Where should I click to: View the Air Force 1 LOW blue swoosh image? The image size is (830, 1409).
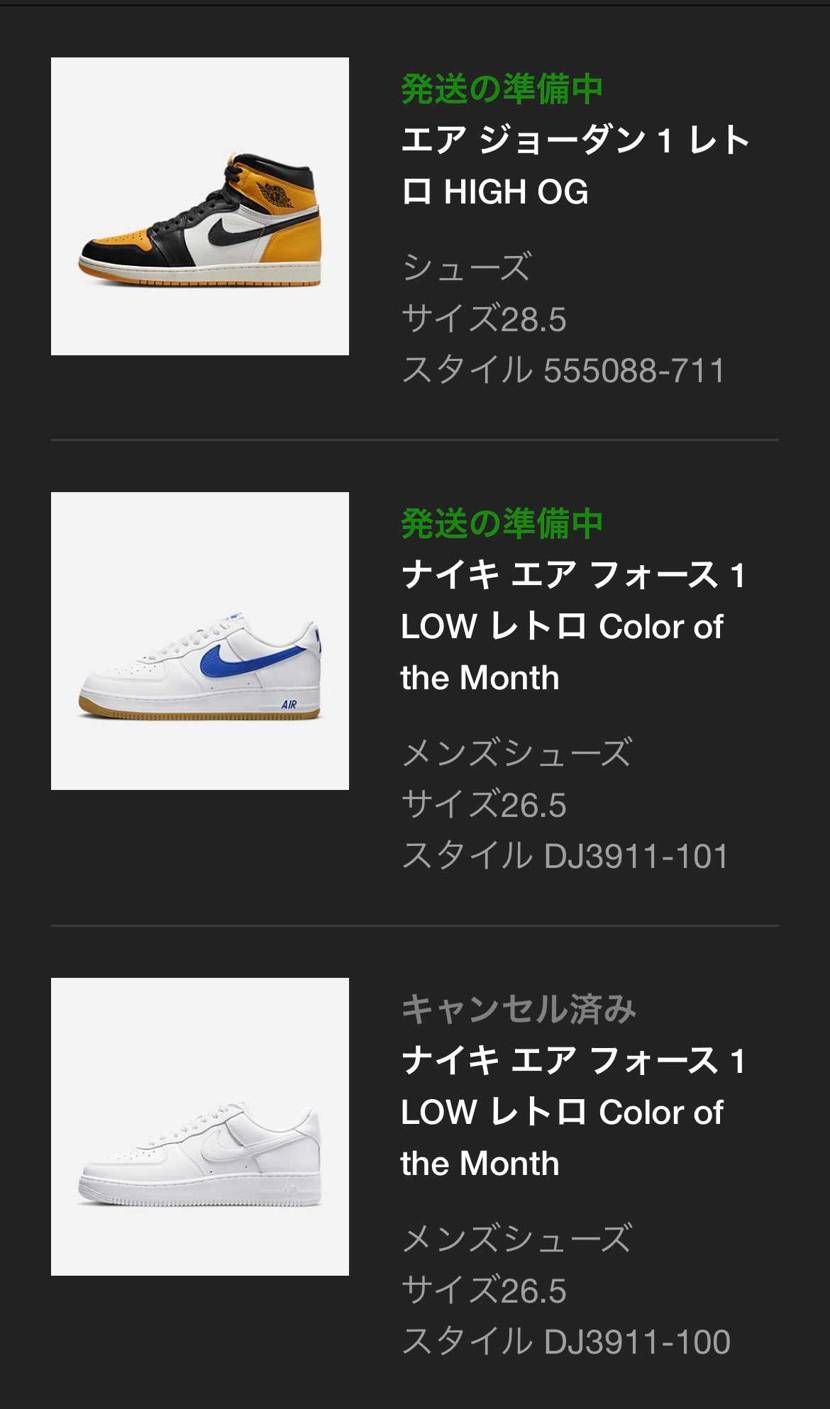pos(199,640)
